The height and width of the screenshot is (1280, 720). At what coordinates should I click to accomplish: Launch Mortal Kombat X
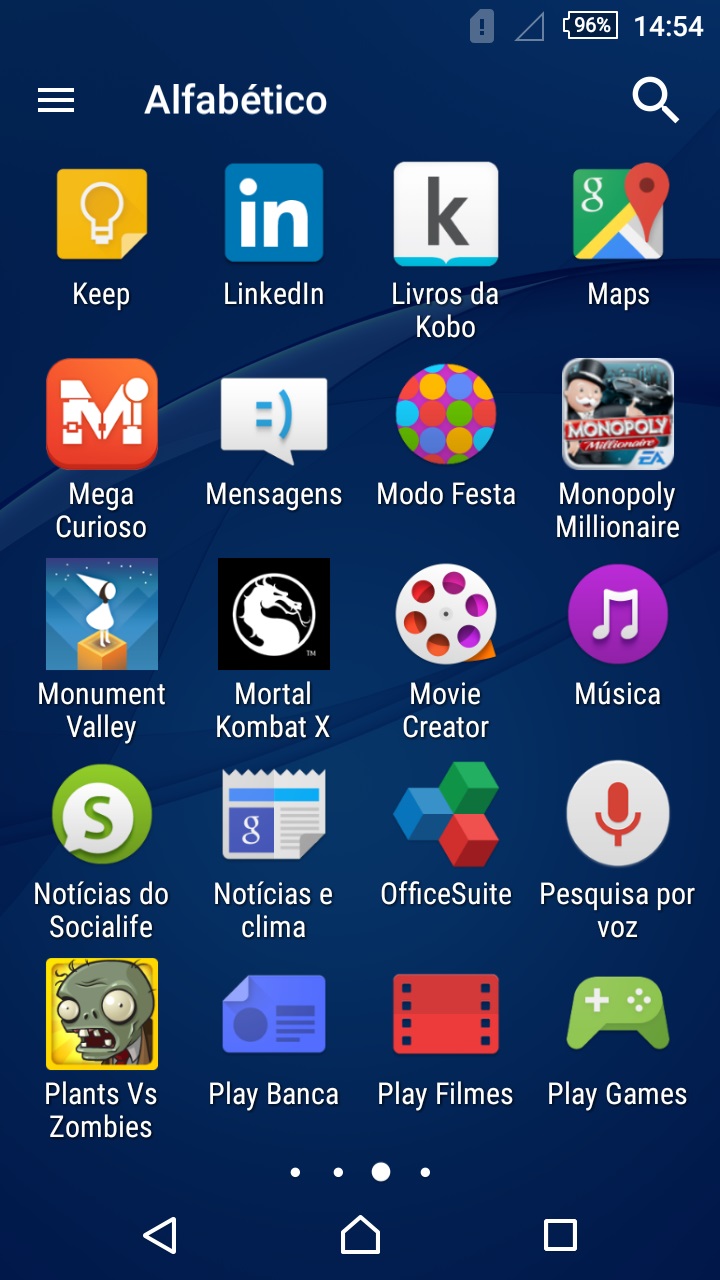tap(273, 614)
